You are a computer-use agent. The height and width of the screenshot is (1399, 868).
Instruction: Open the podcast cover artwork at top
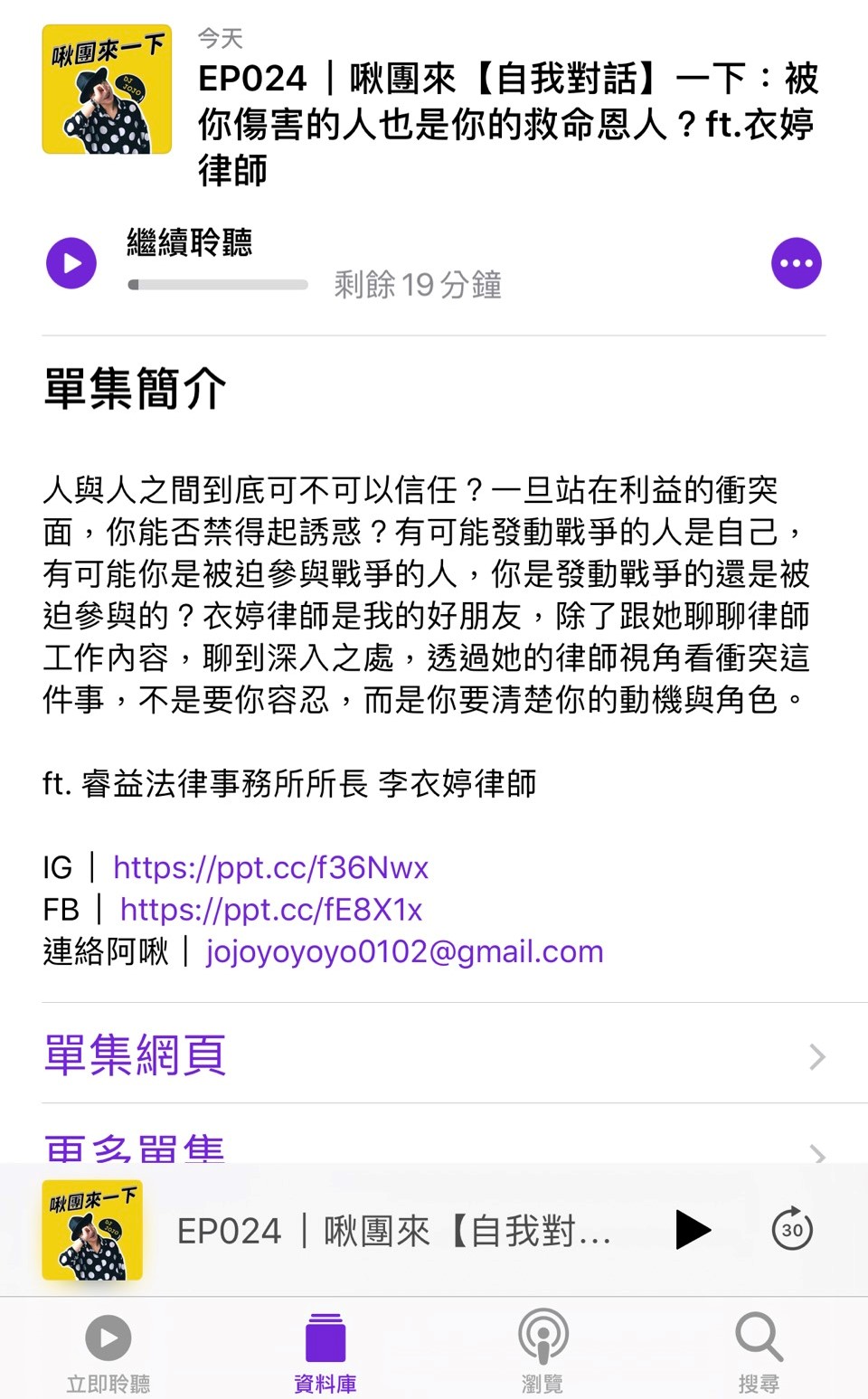coord(107,90)
